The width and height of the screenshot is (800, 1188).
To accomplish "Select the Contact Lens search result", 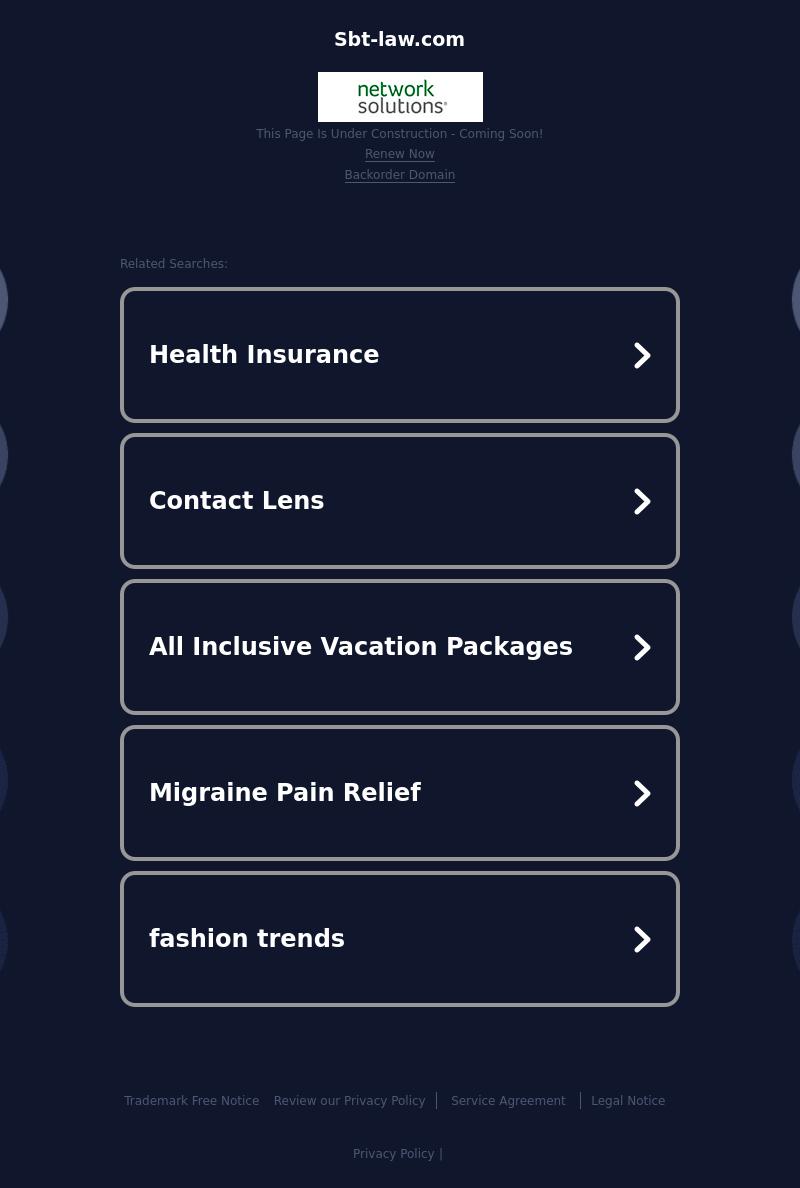I will click(399, 501).
